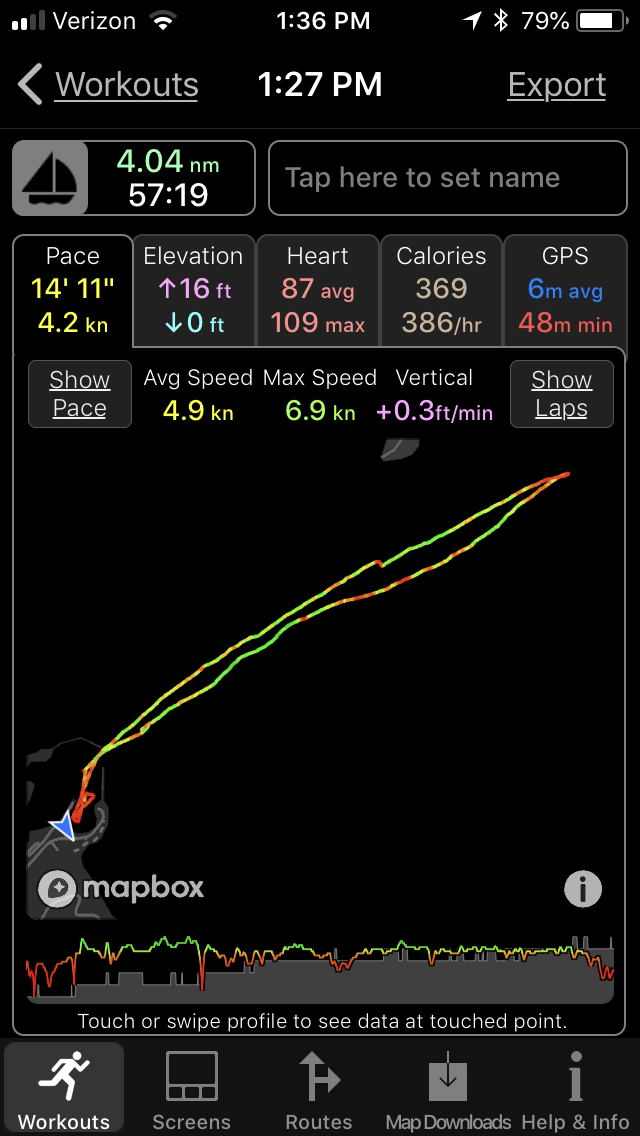Tap the field to set workout name
Viewport: 640px width, 1136px height.
447,178
